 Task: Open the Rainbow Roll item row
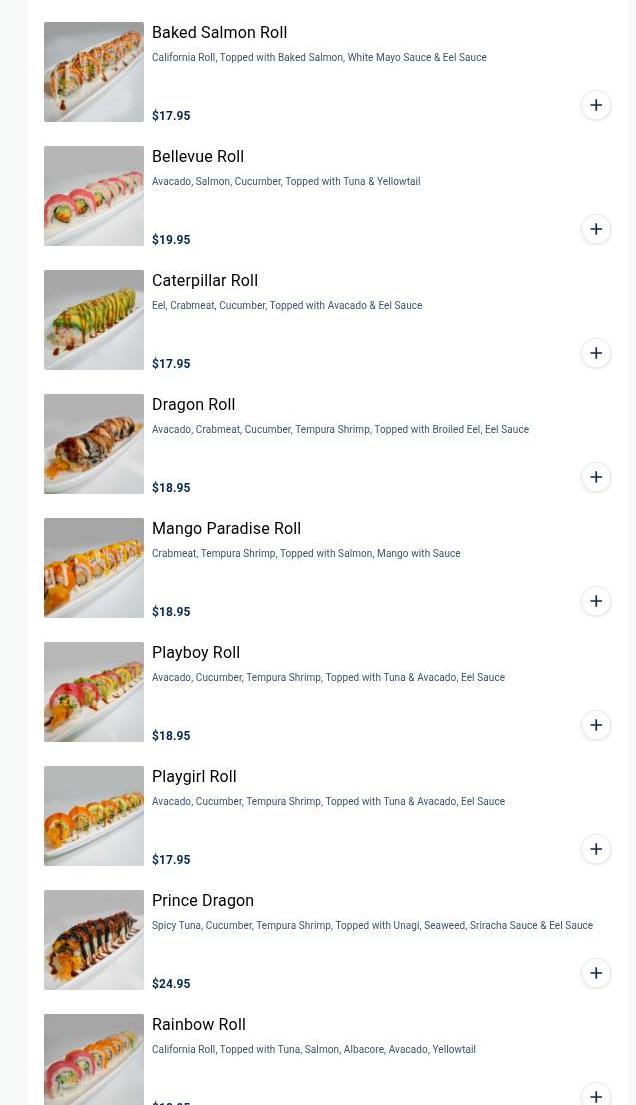(199, 1025)
